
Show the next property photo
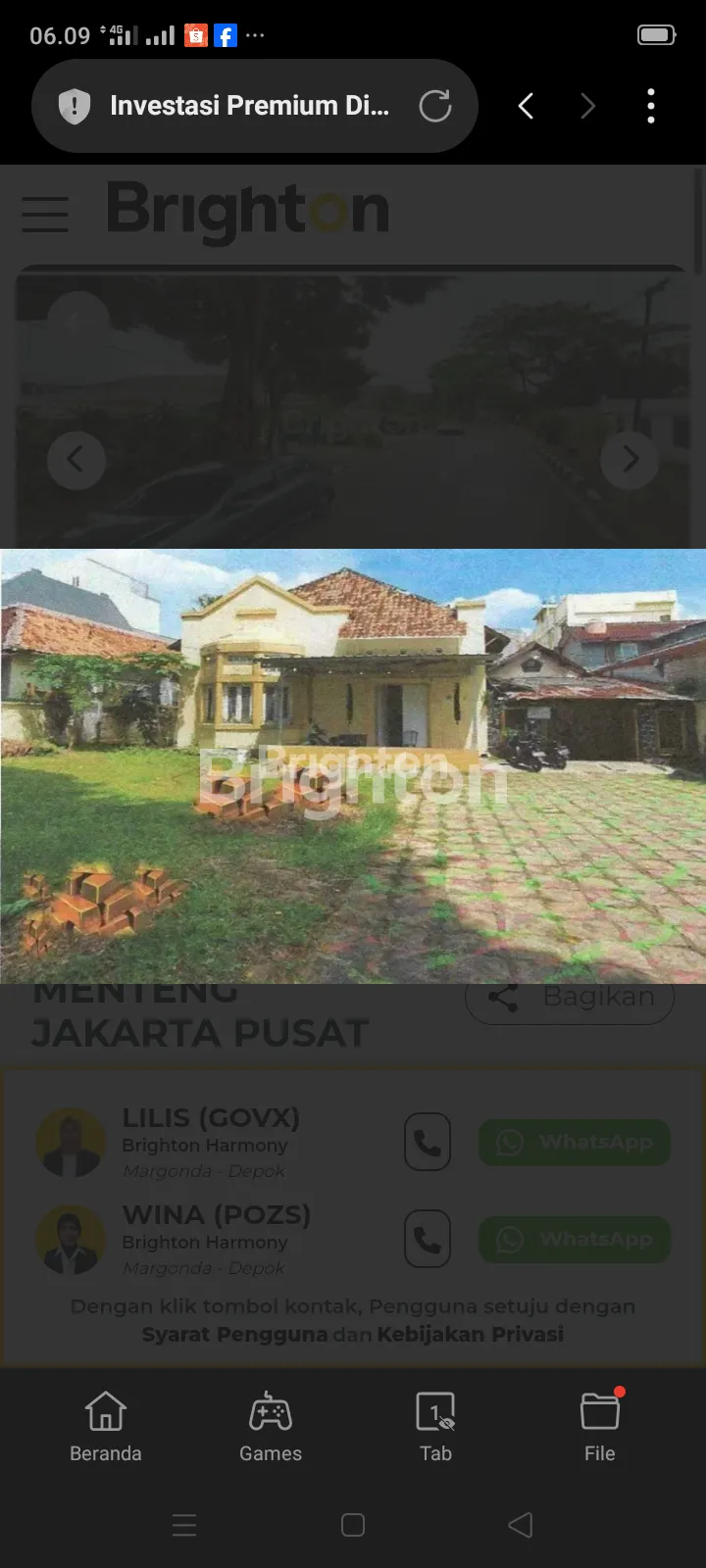630,460
